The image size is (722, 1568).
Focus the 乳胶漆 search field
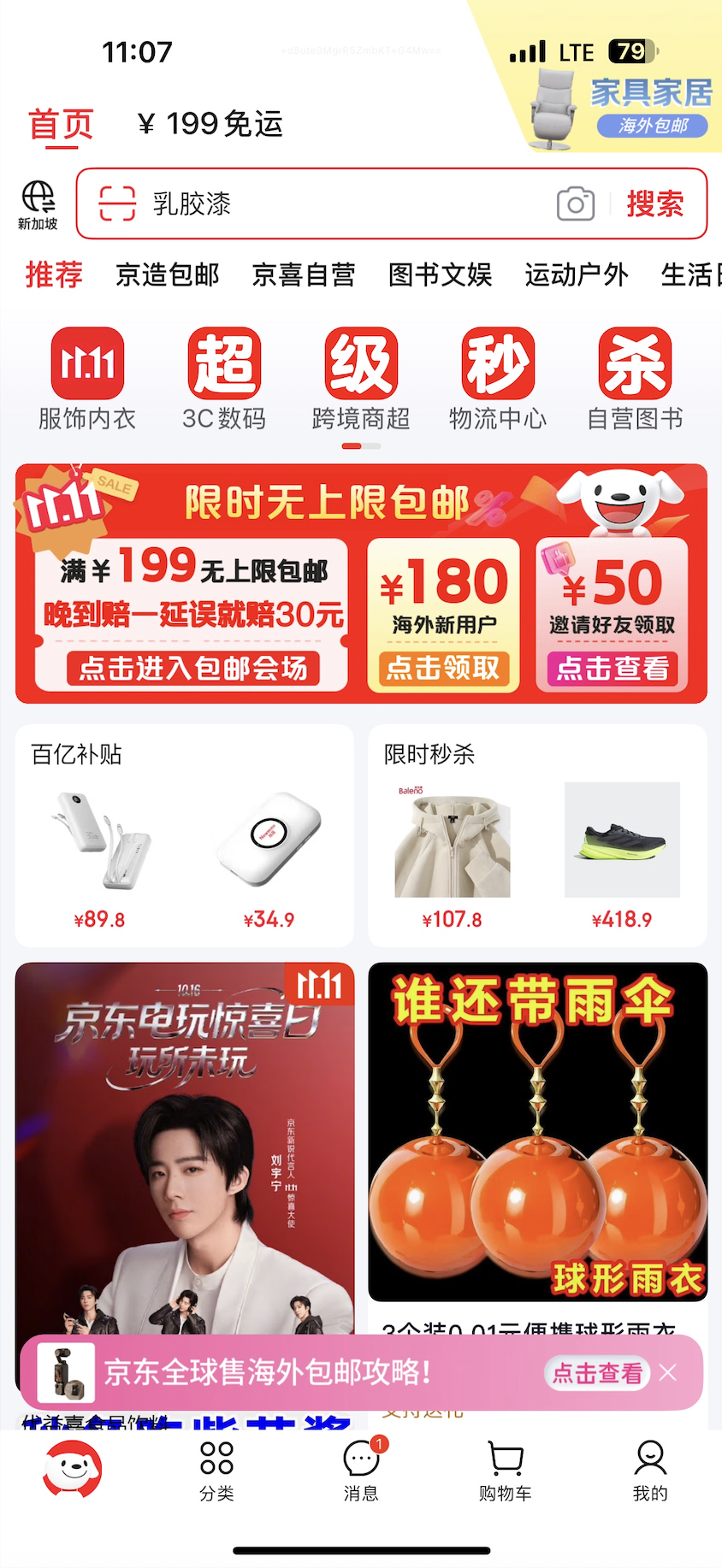[x=342, y=204]
